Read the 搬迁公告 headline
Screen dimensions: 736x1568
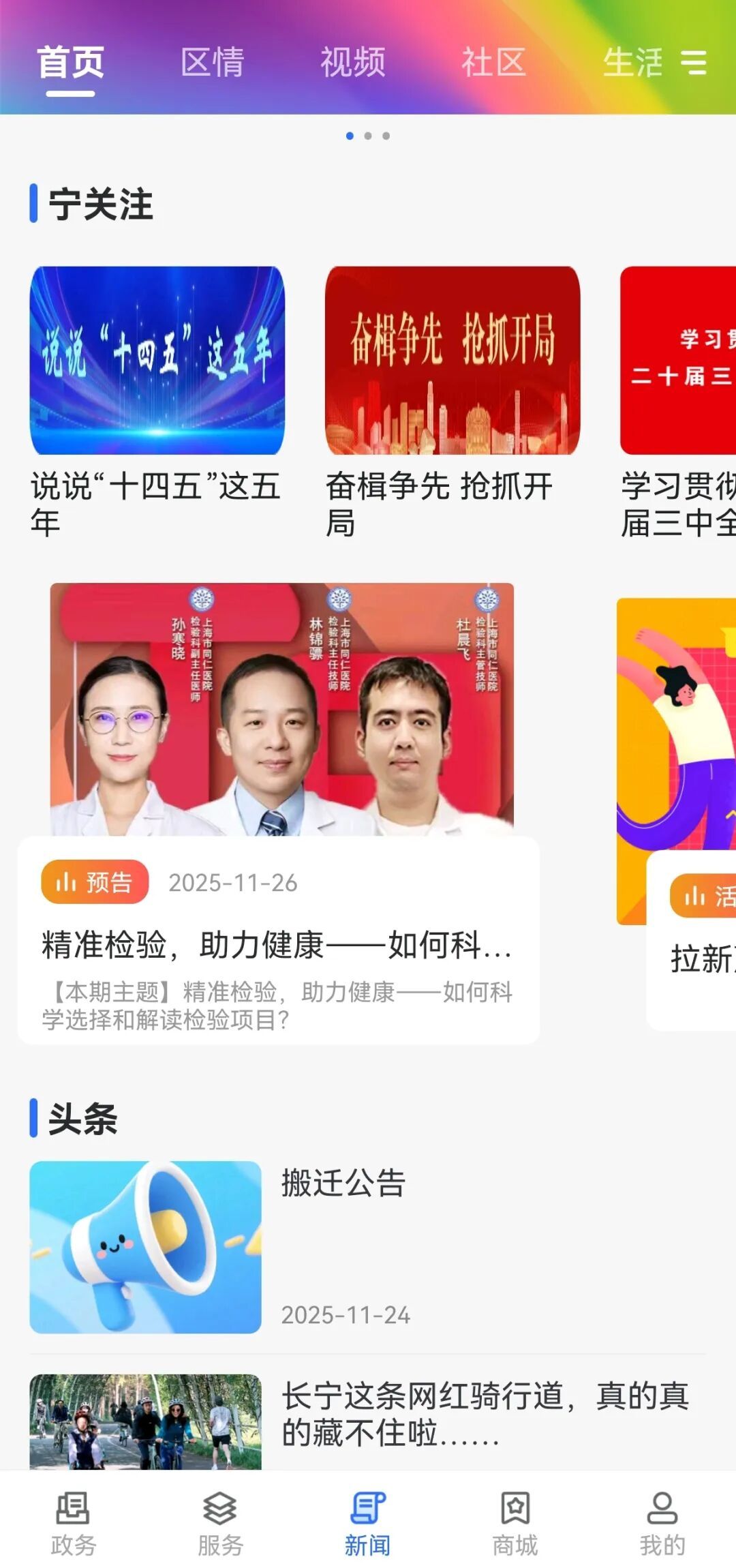point(343,1183)
